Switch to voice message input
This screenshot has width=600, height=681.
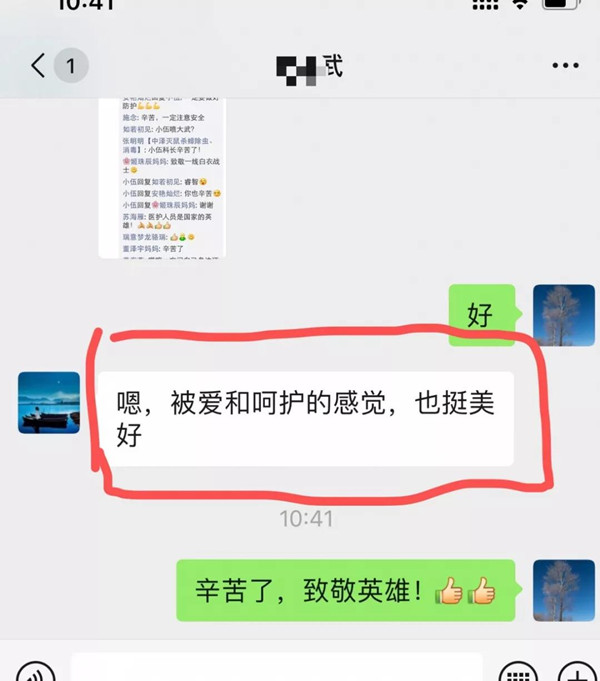click(x=36, y=672)
